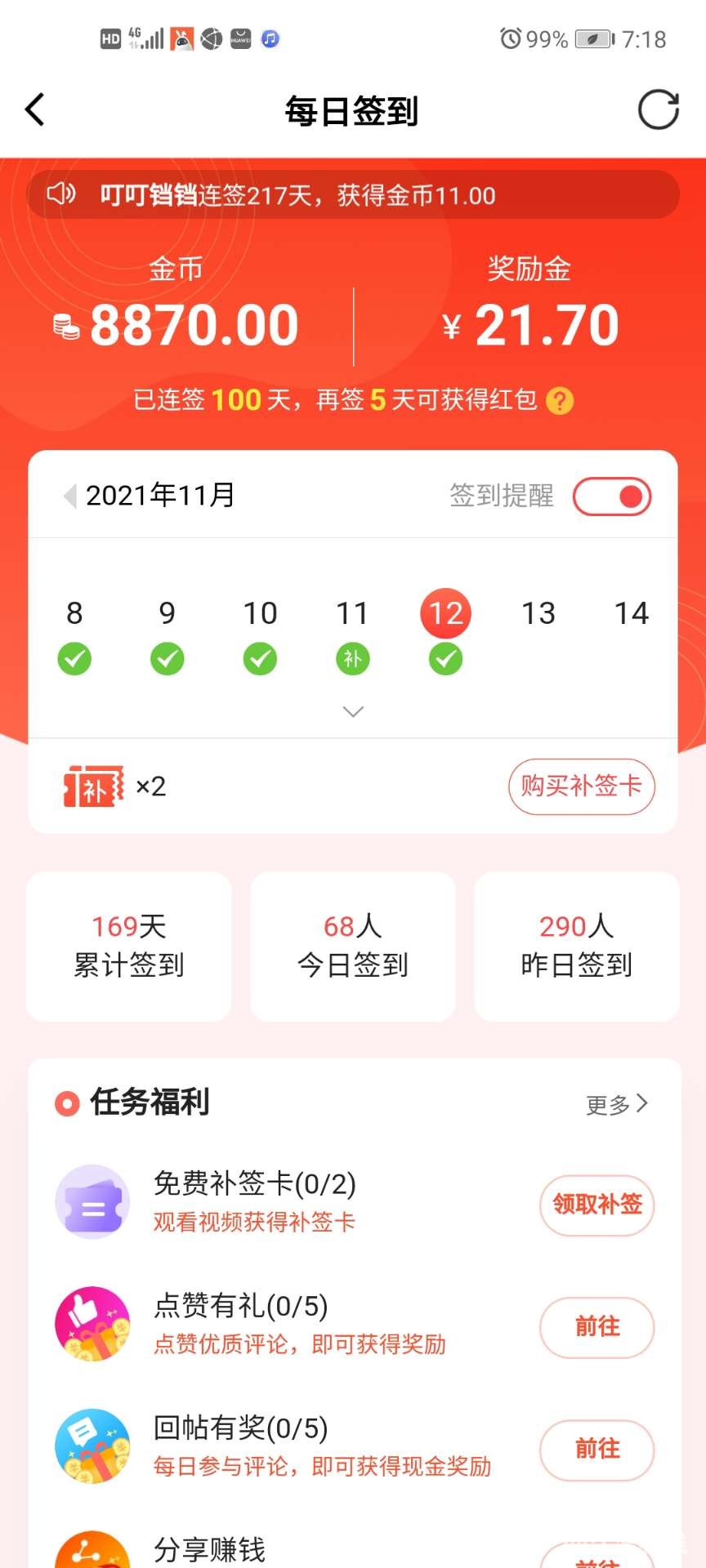Claim free card with 领取补签
Image resolution: width=706 pixels, height=1568 pixels.
click(x=597, y=1205)
